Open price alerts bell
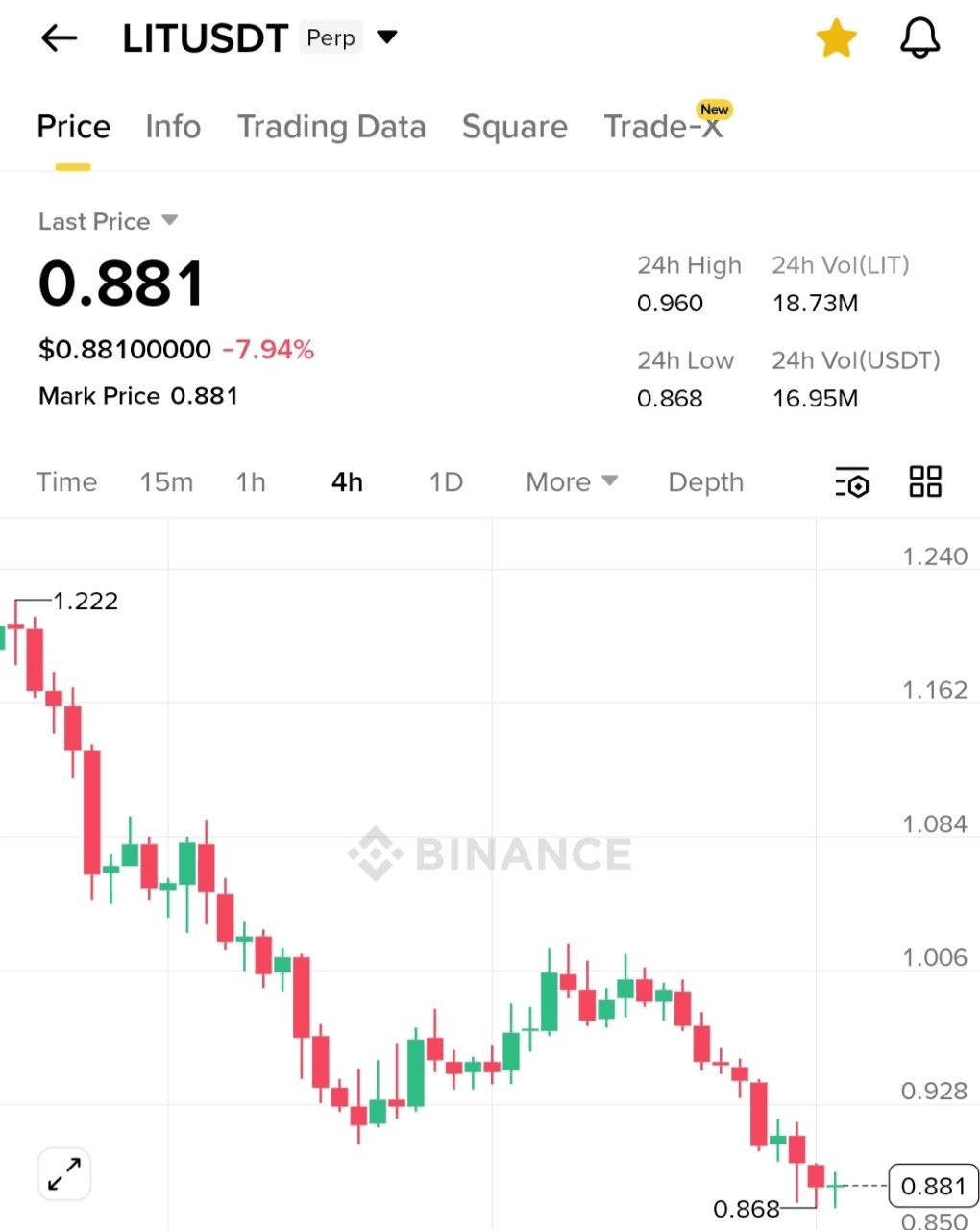980x1230 pixels. [x=919, y=38]
